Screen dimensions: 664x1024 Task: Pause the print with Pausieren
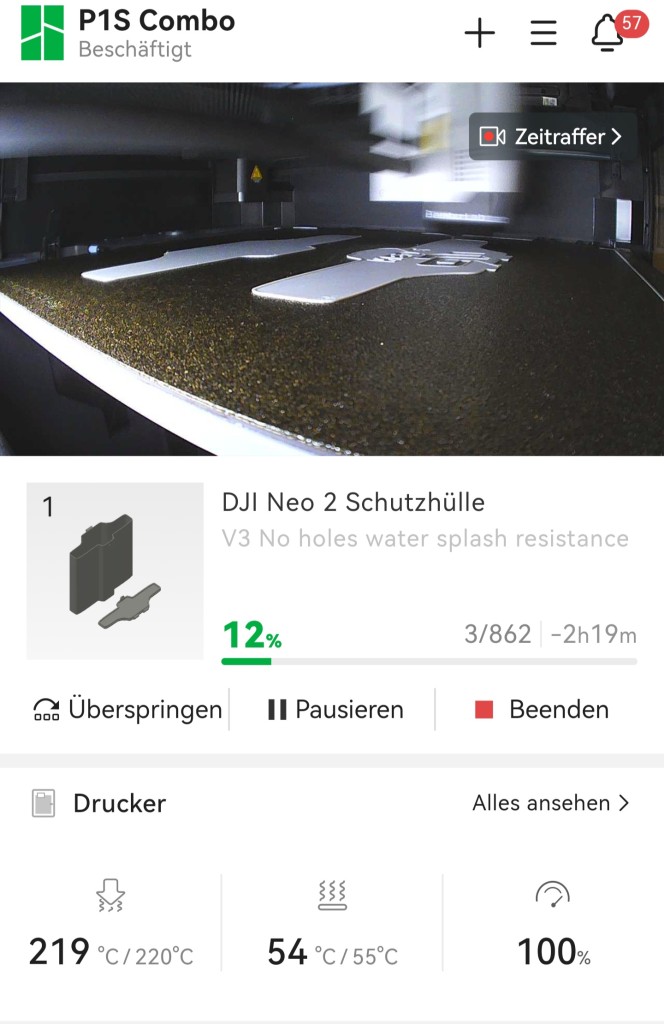(336, 710)
